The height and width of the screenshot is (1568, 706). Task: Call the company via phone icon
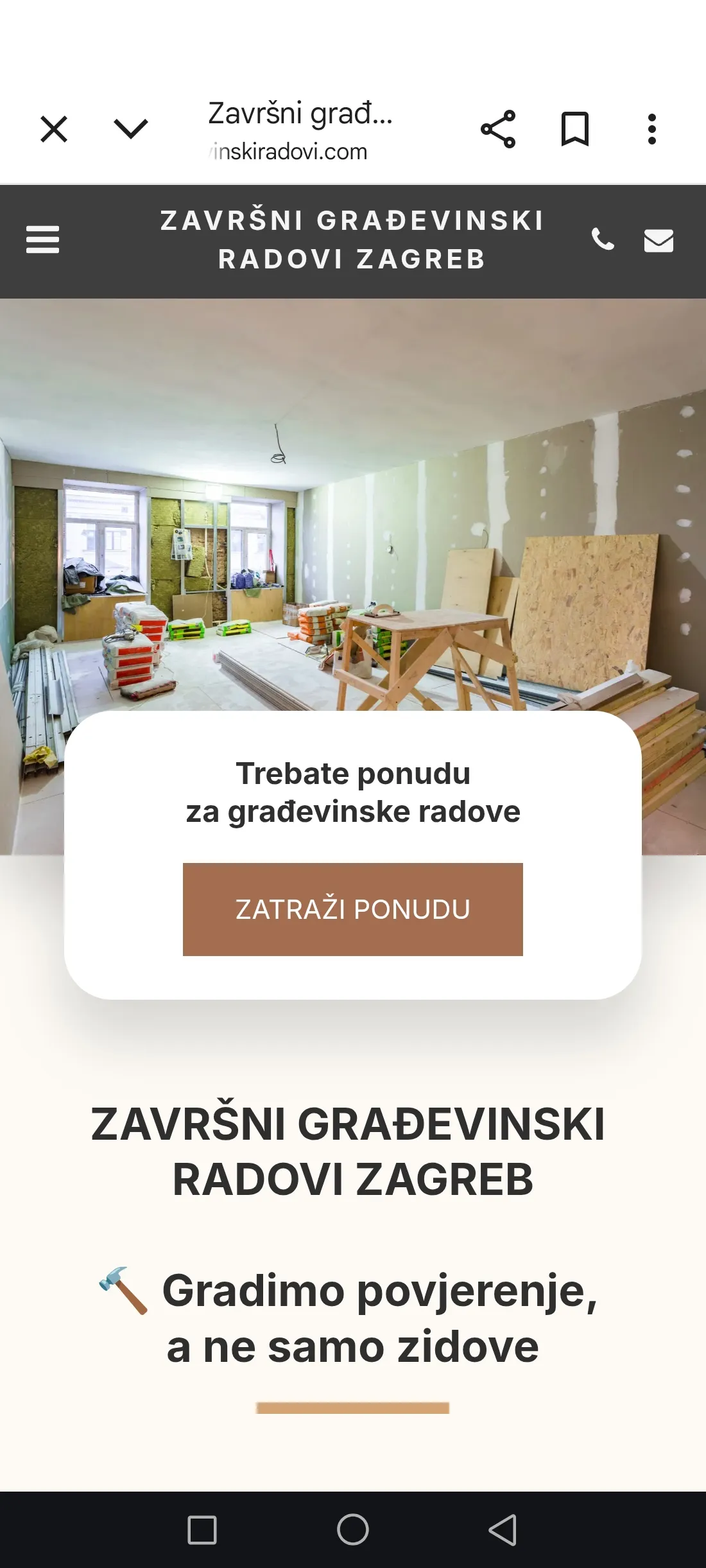click(x=602, y=240)
